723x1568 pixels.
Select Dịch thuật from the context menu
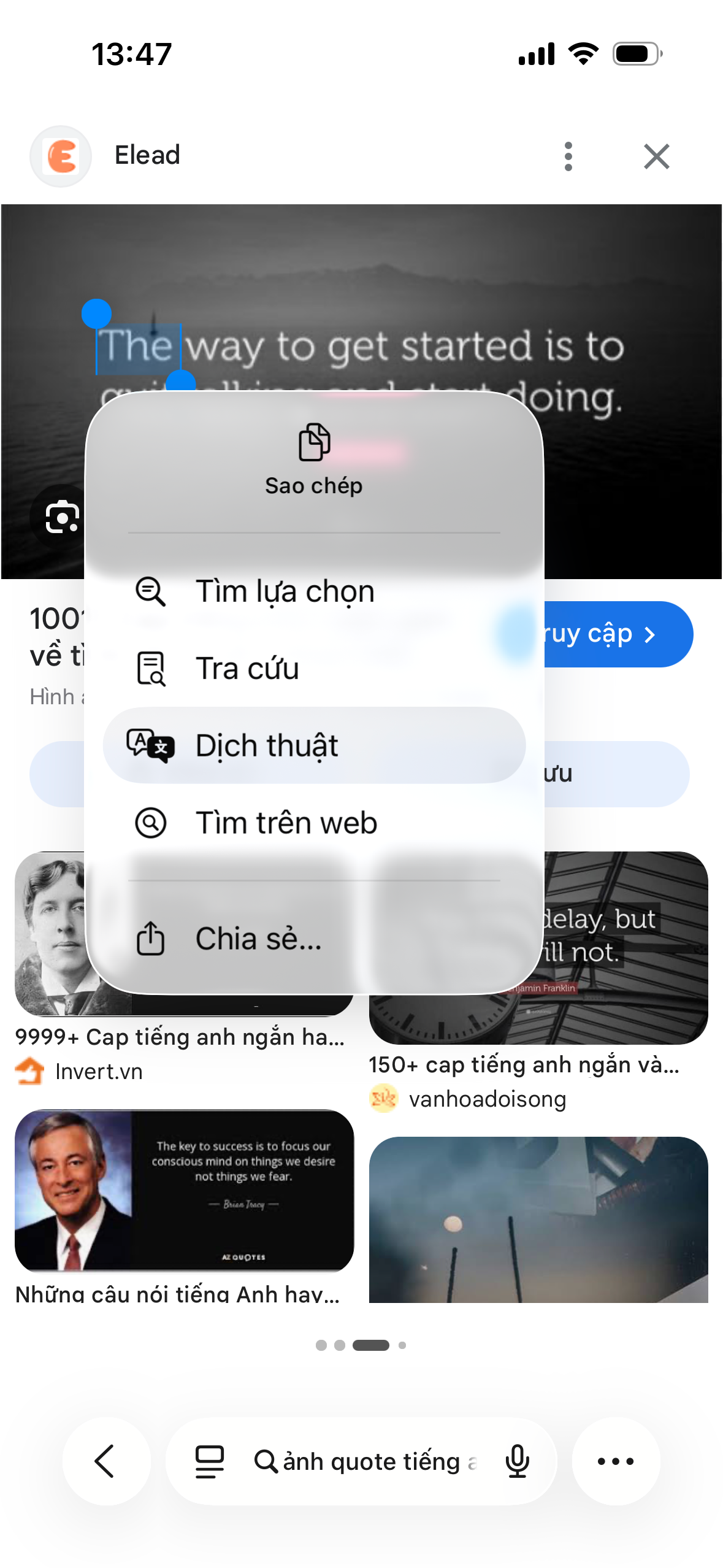pos(267,745)
